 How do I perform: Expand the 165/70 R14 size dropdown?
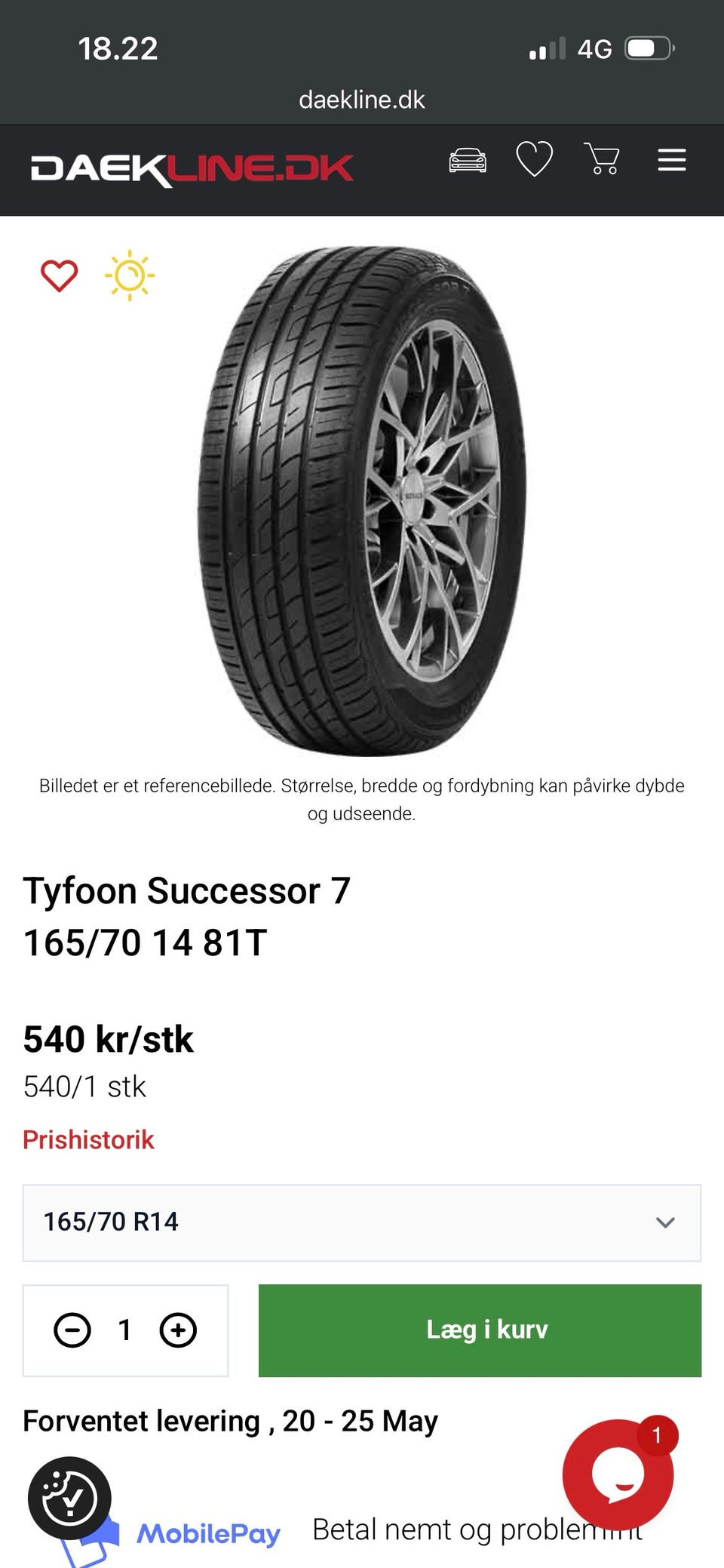point(362,1222)
